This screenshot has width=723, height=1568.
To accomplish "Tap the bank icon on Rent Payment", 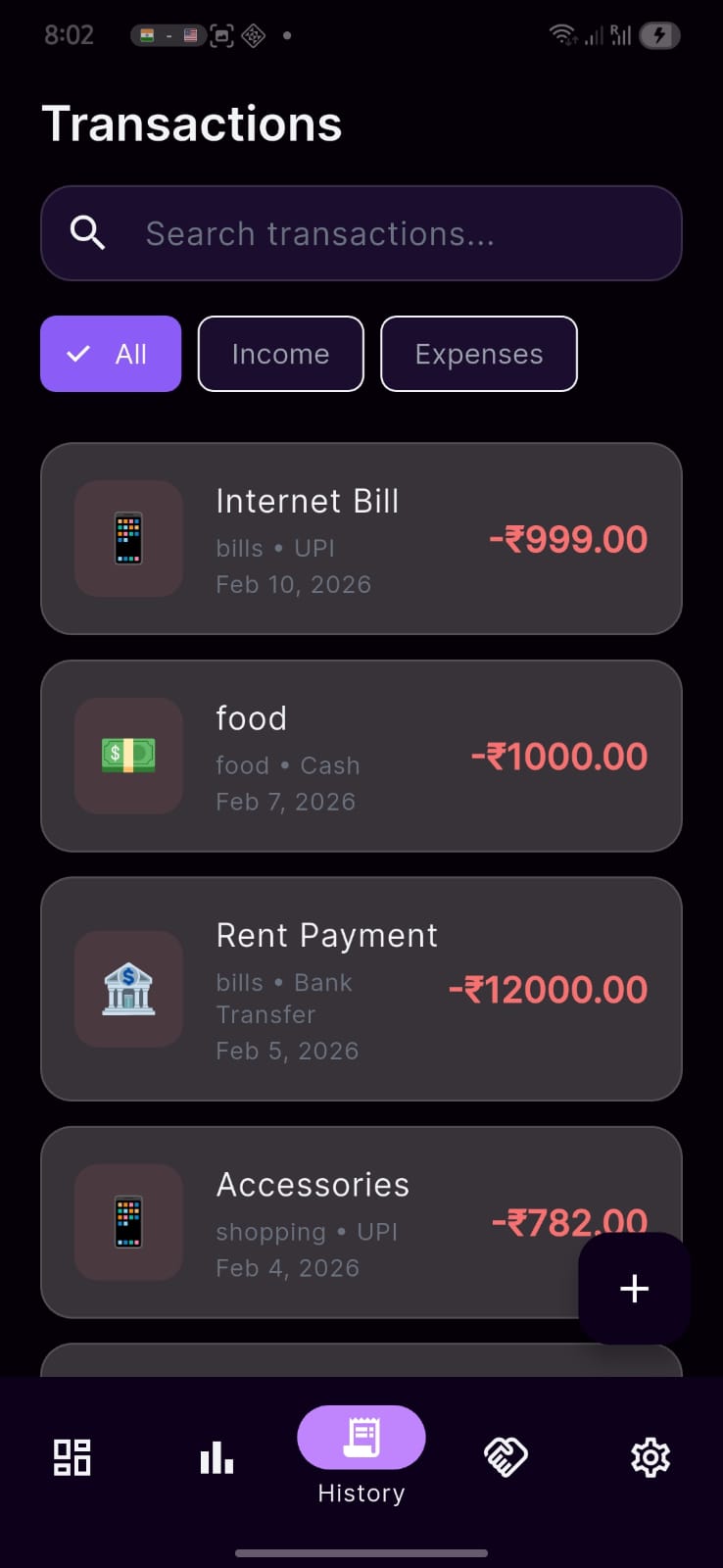I will tap(128, 989).
